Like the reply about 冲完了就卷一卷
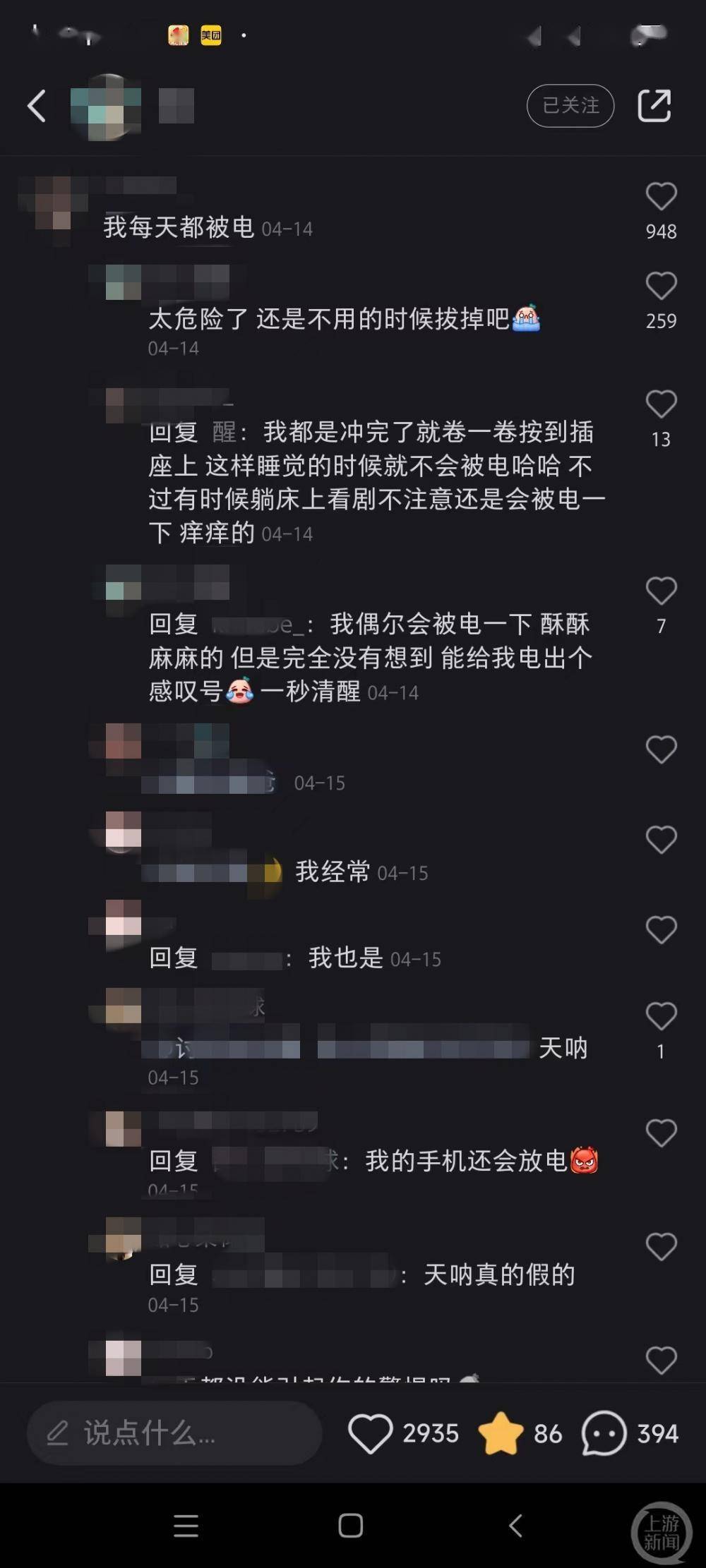706x1568 pixels. [661, 404]
